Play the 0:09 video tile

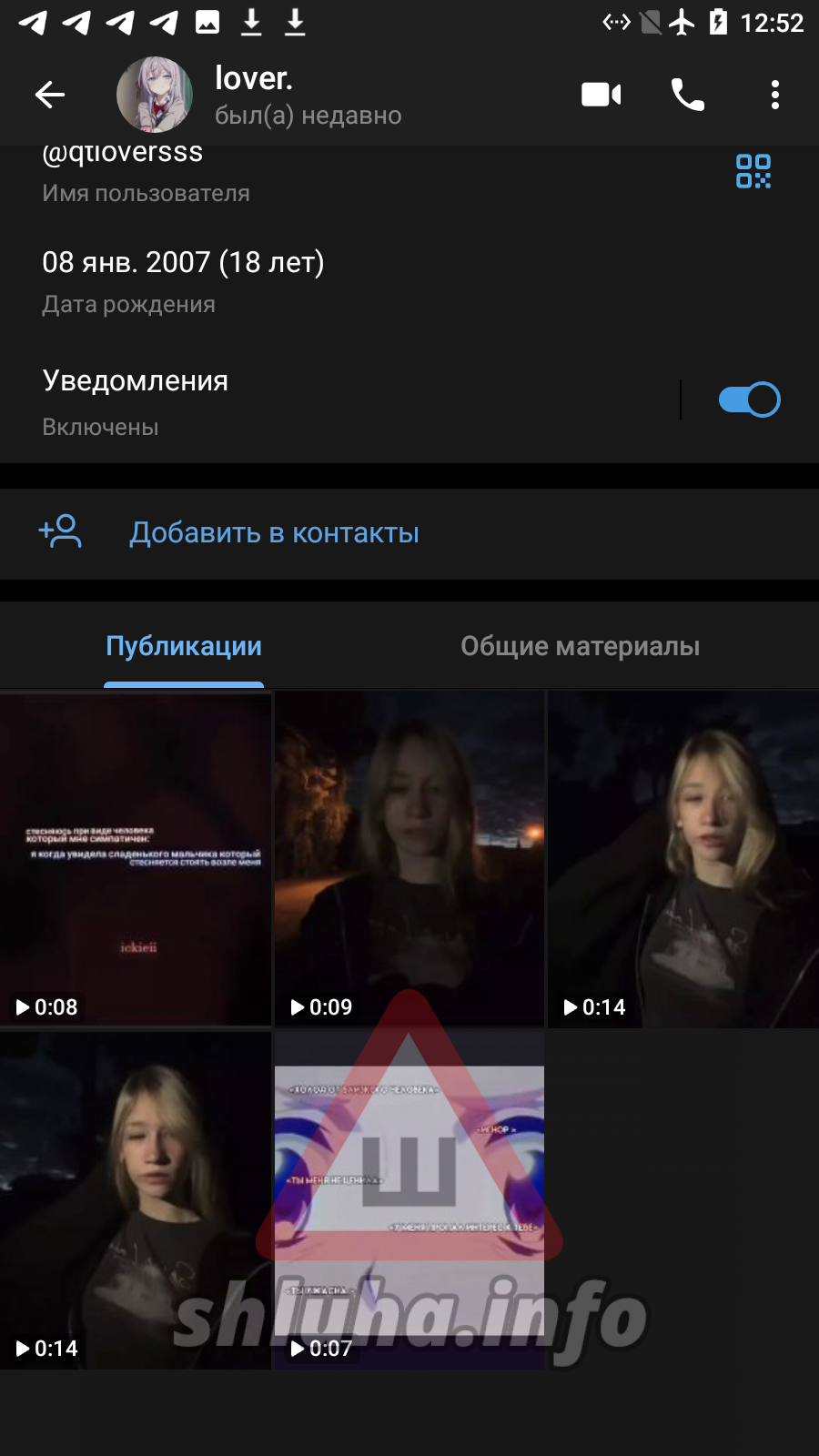[409, 860]
